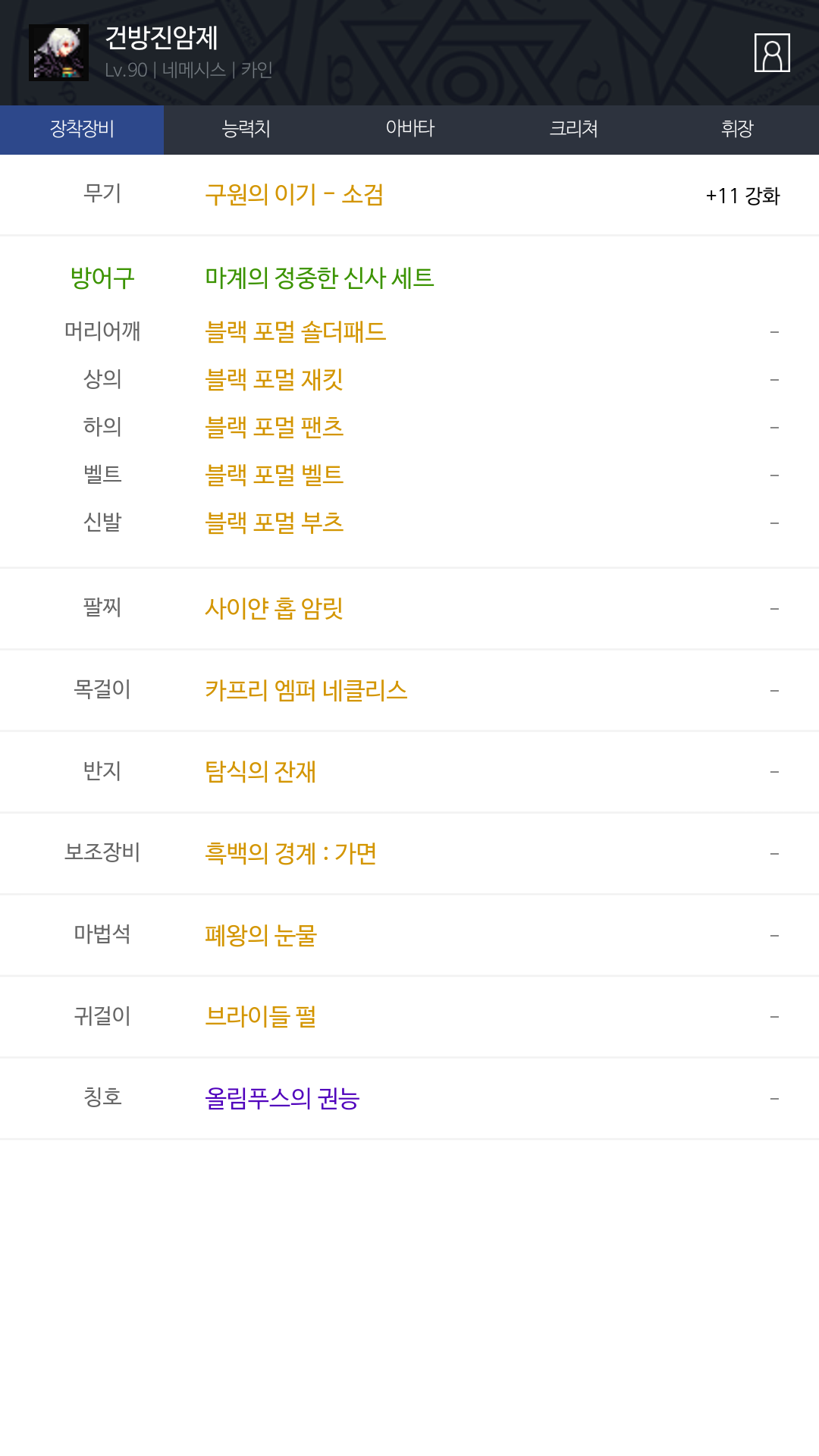Screen dimensions: 819x1456
Task: Open title 올림푸스의 권능
Action: click(x=282, y=1098)
